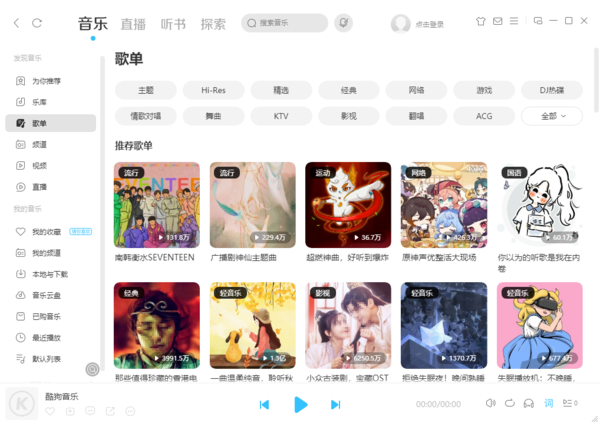The height and width of the screenshot is (423, 600).
Task: Select the Hi-Res category chip
Action: (213, 90)
